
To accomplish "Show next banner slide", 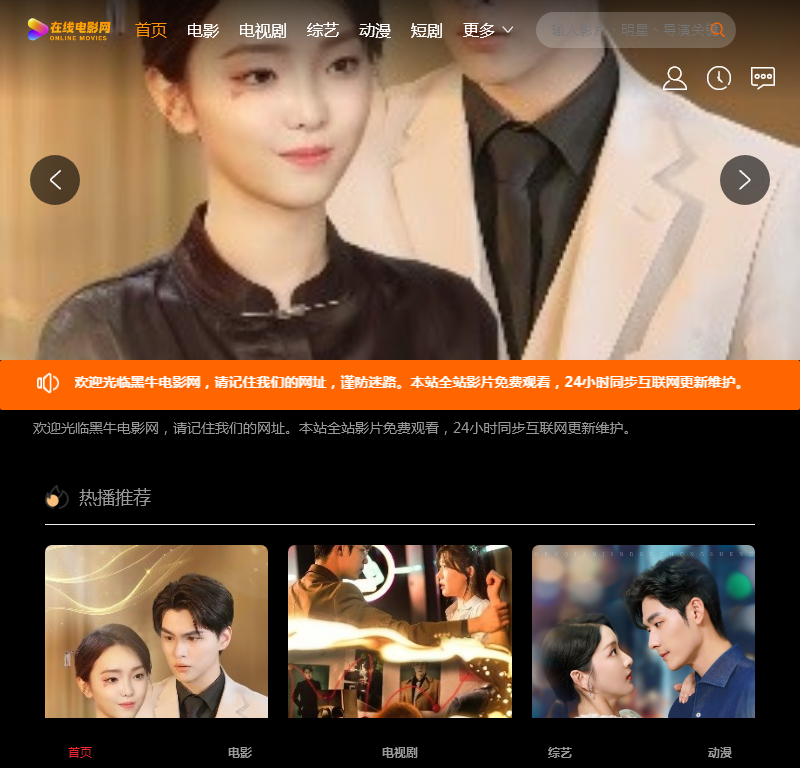I will click(745, 180).
